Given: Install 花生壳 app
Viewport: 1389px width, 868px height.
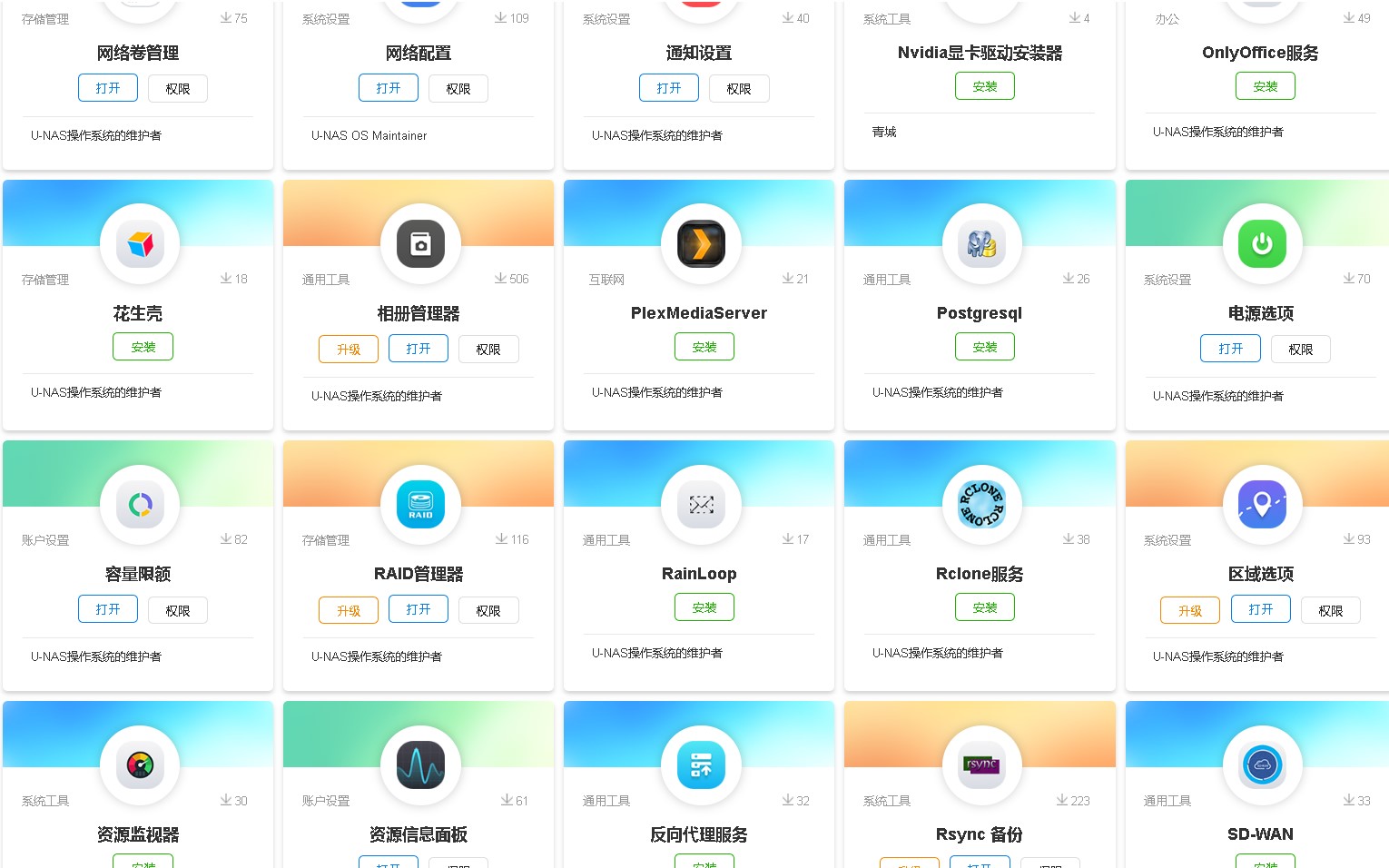Looking at the screenshot, I should (143, 347).
